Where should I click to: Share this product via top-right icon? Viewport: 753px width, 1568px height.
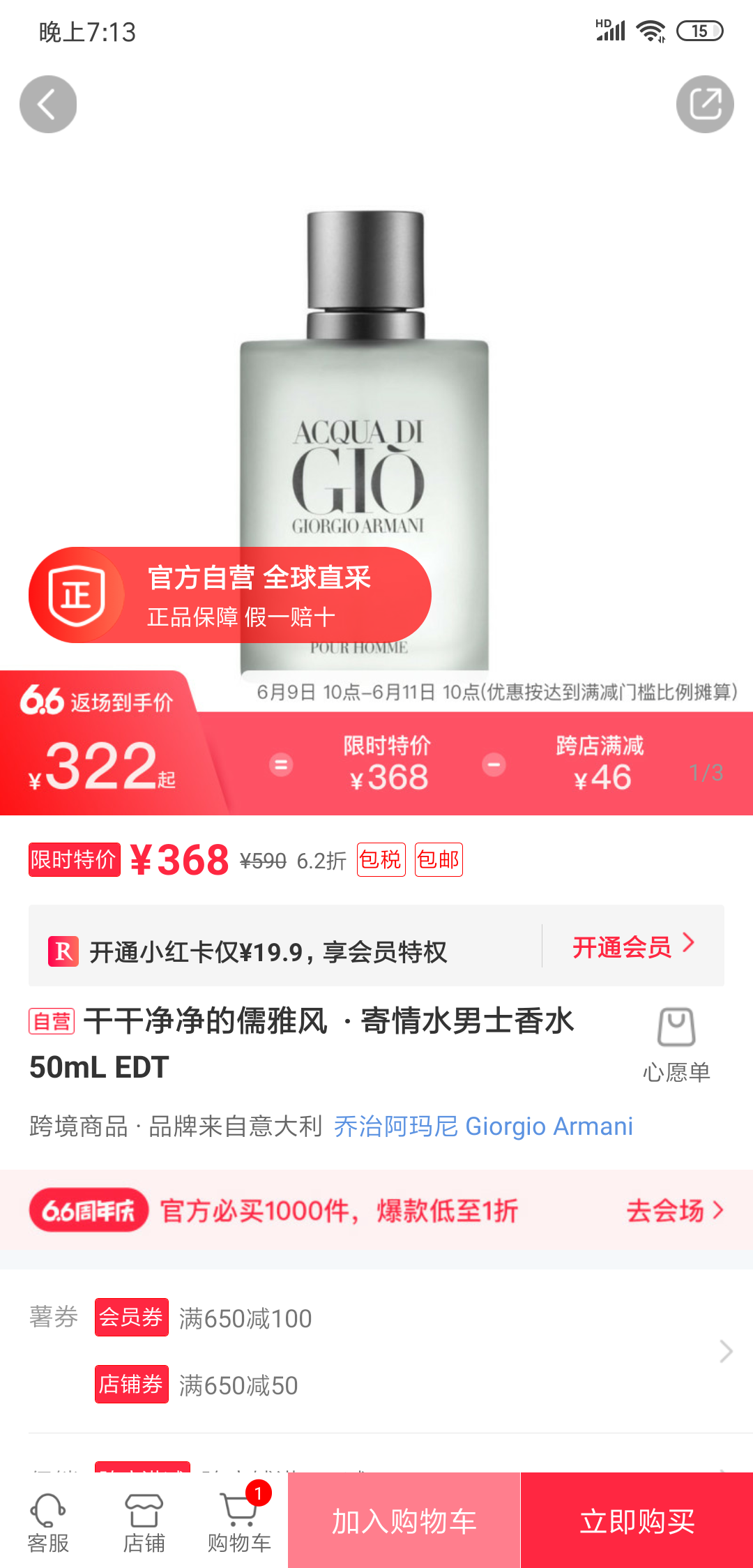pos(705,105)
